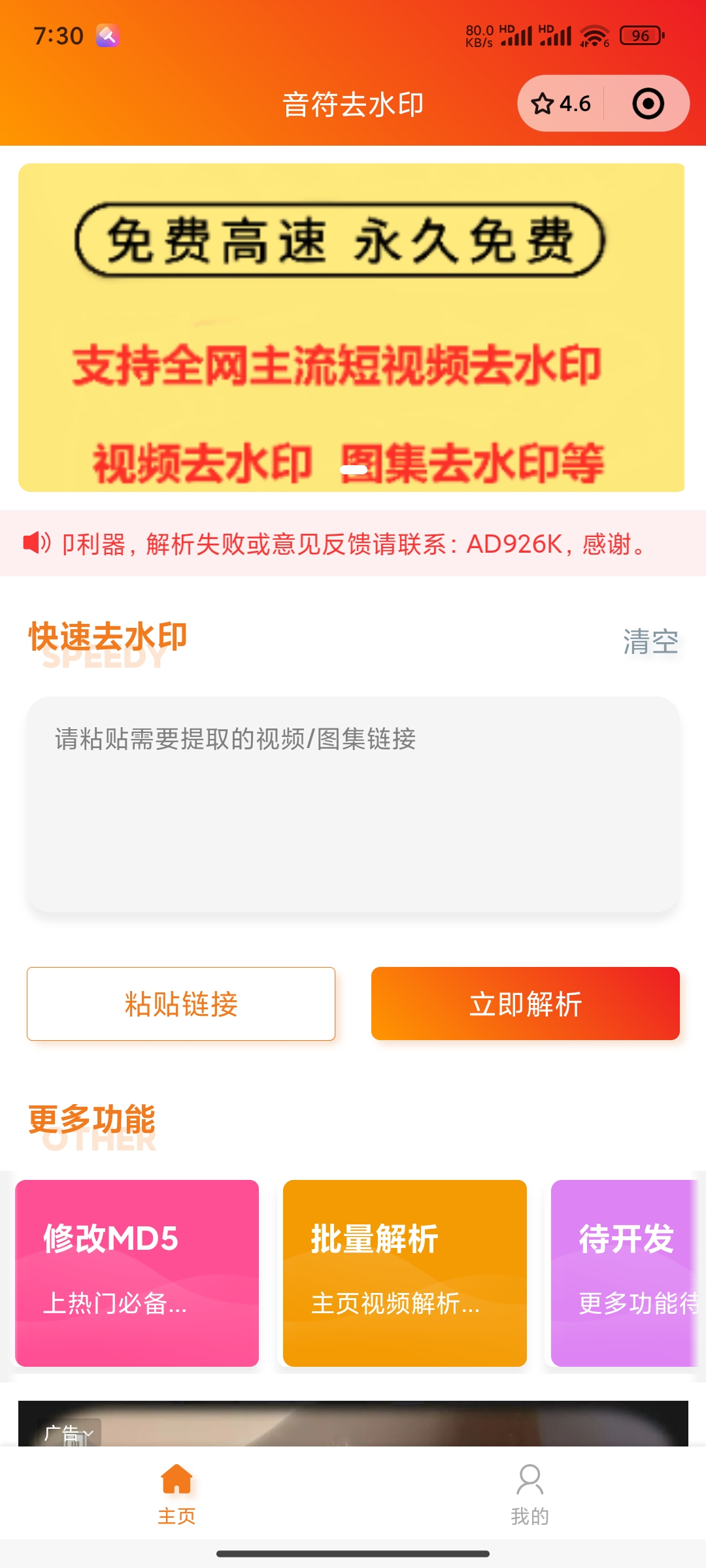
Task: Open the 修改MD5 card
Action: click(x=137, y=1273)
